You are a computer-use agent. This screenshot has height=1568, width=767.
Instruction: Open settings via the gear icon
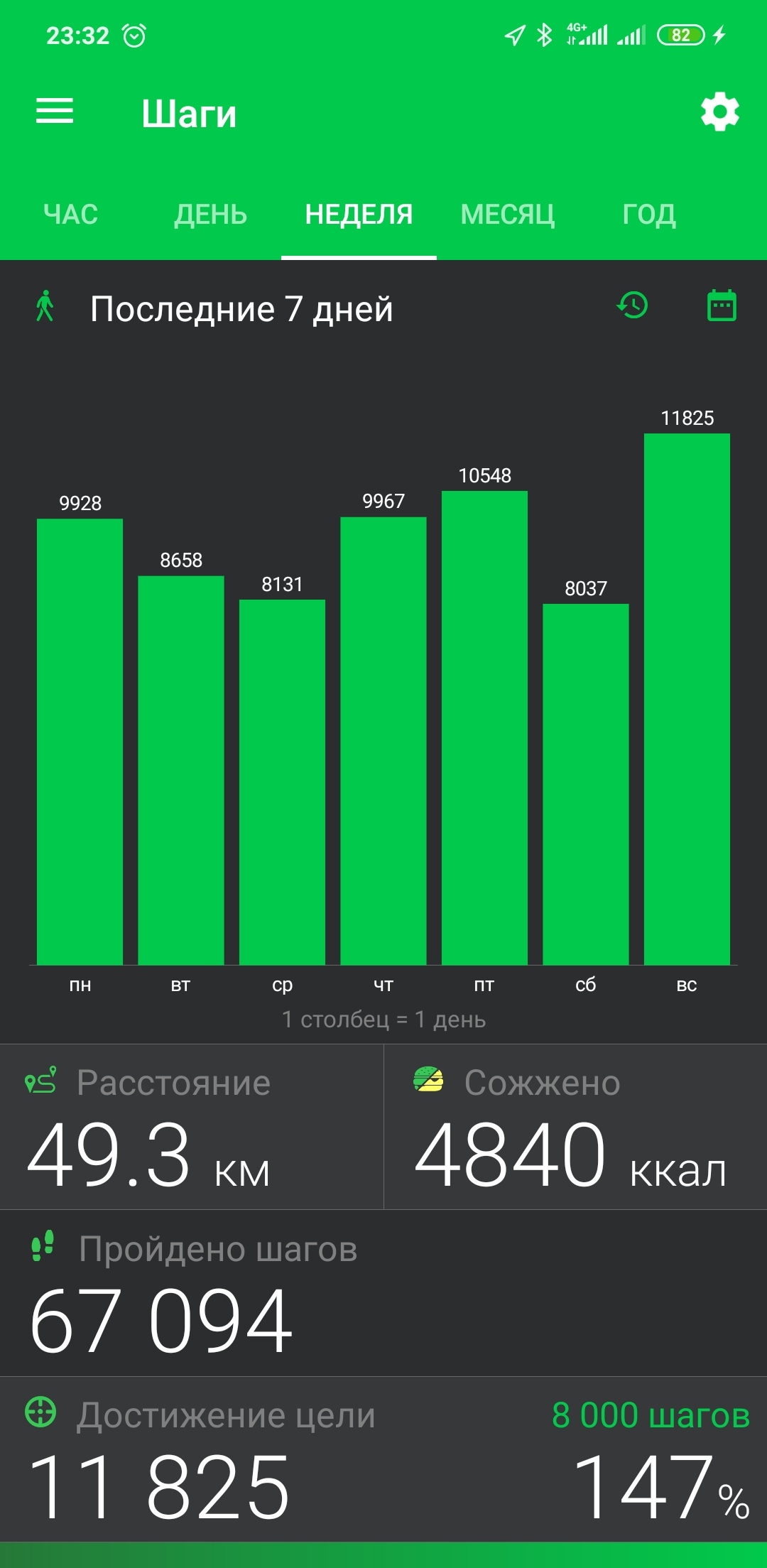tap(720, 112)
